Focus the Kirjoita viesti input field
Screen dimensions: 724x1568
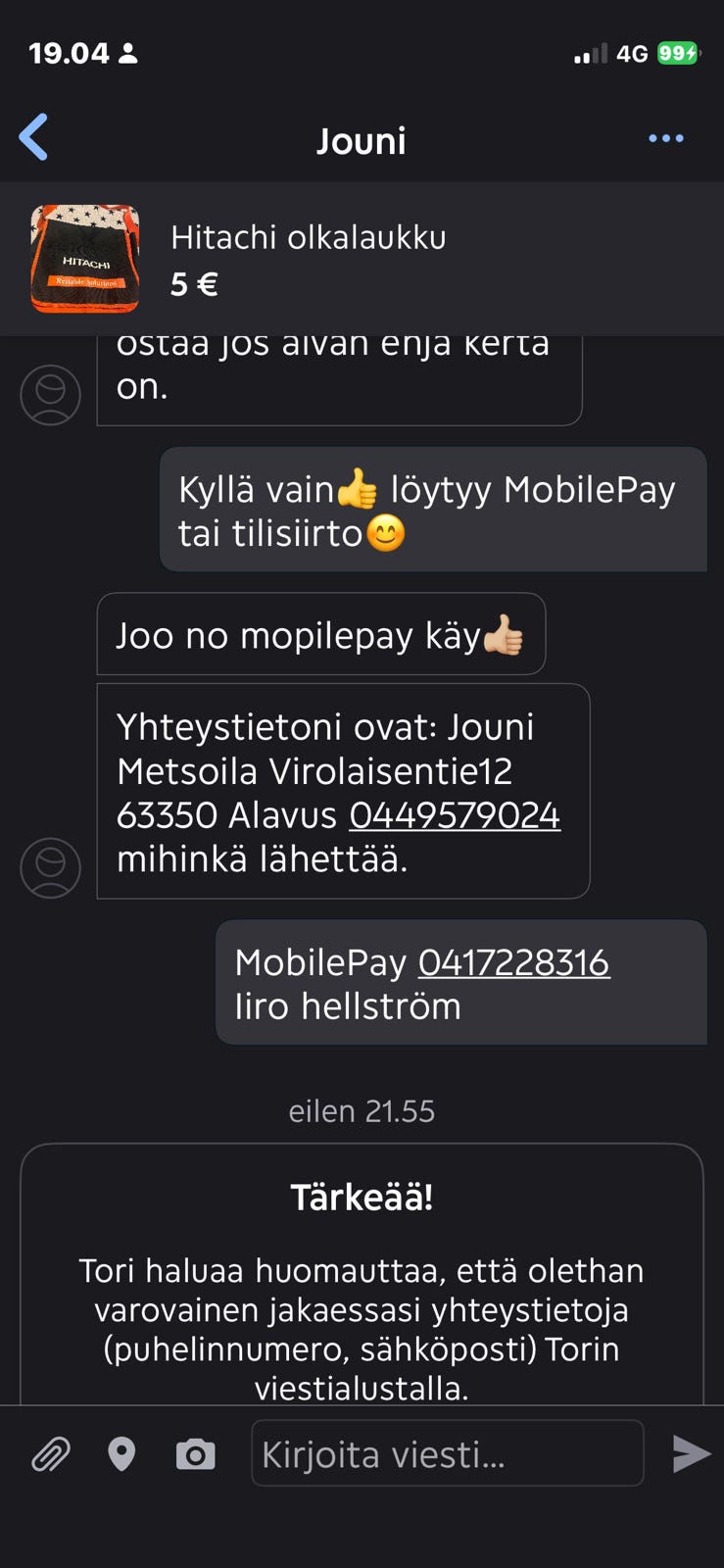[448, 1453]
